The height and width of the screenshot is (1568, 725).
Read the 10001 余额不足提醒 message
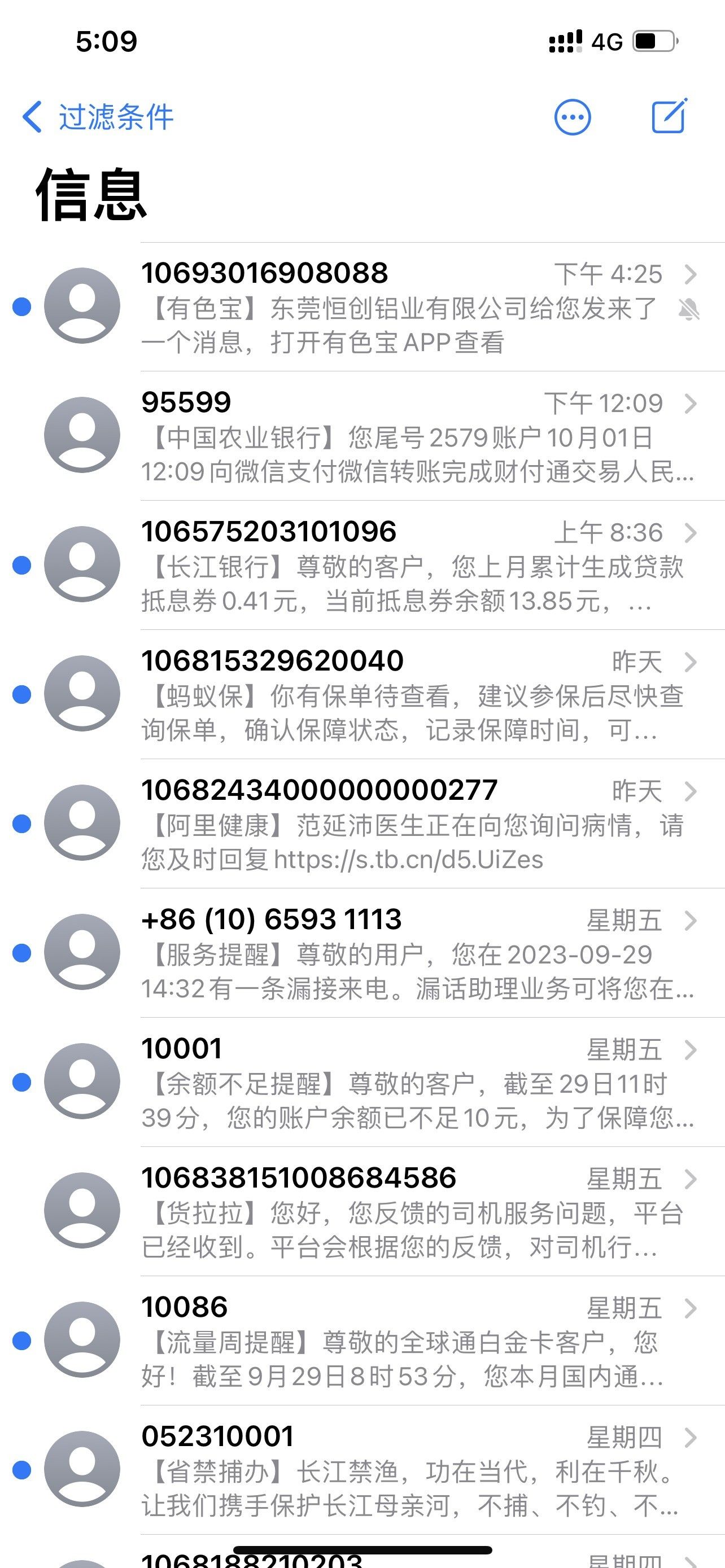click(x=402, y=1082)
